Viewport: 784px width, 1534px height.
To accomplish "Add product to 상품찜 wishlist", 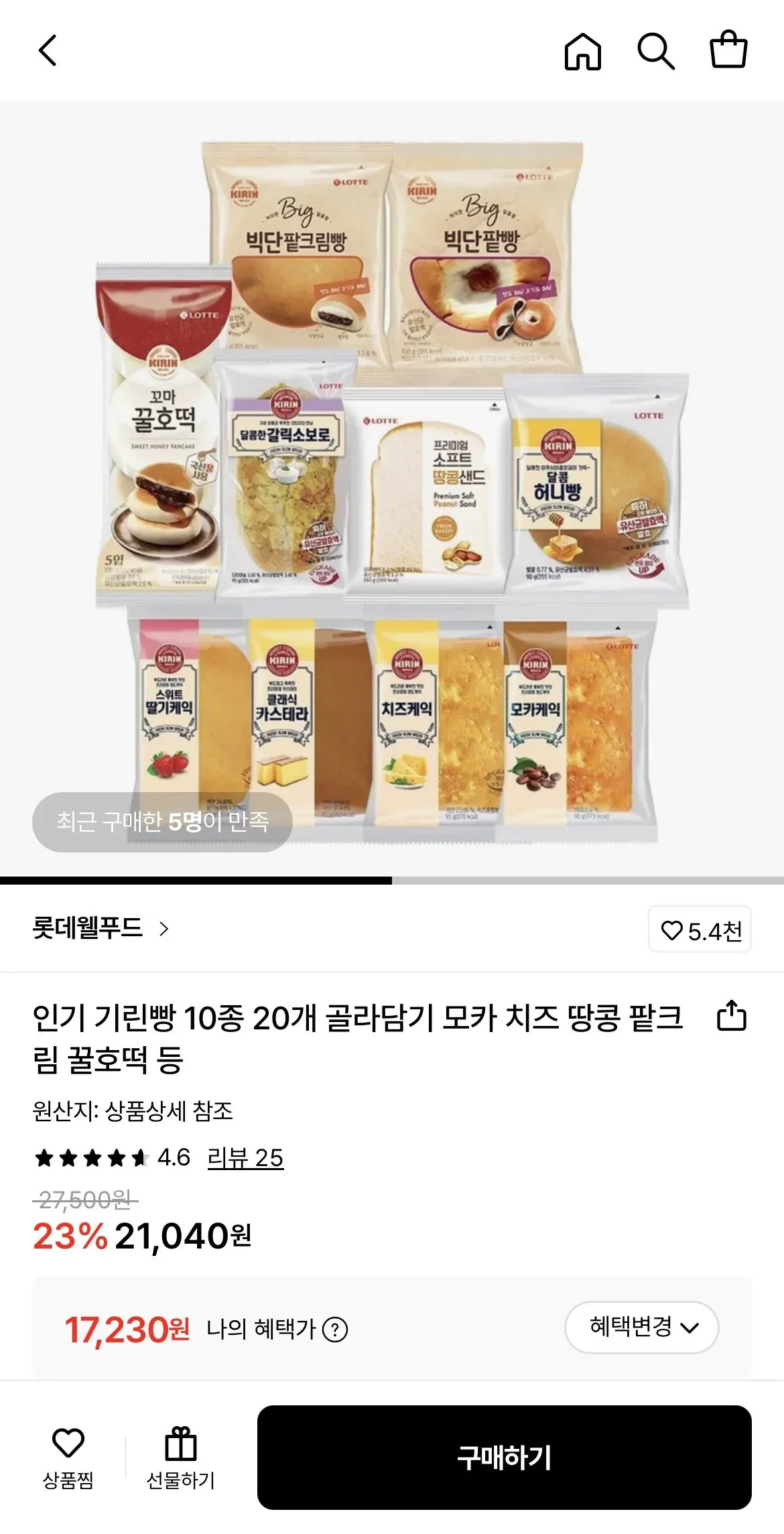I will click(68, 1456).
